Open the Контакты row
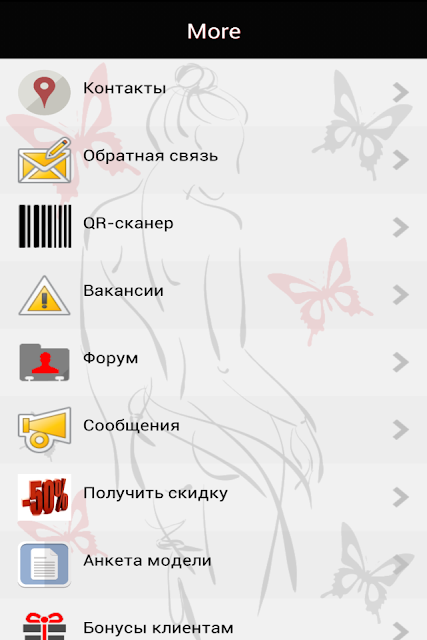 pos(214,92)
